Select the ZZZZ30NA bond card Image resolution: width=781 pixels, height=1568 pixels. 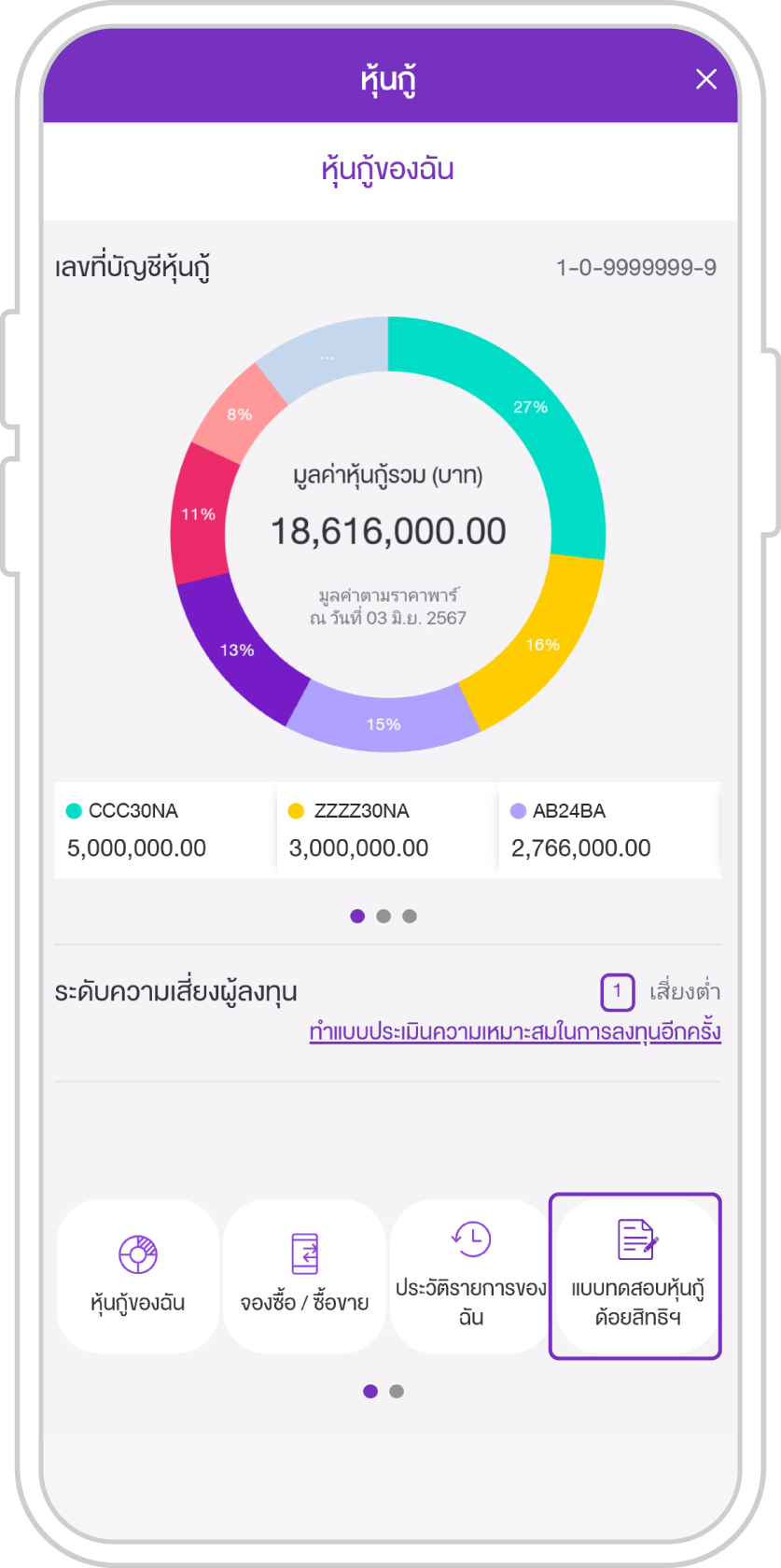(387, 830)
